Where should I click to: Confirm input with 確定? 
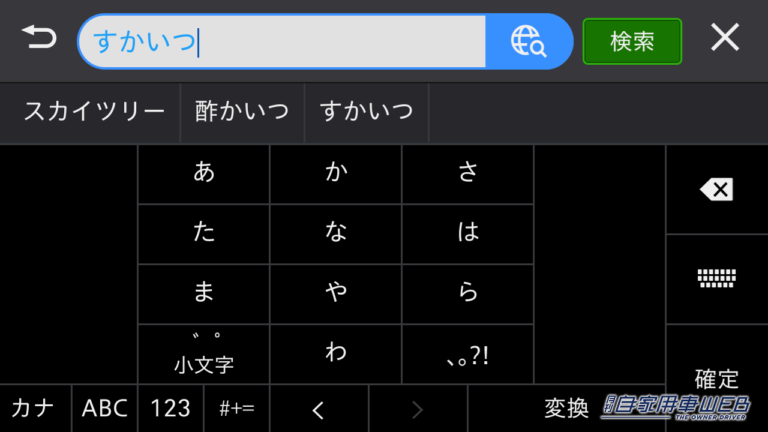tap(716, 379)
